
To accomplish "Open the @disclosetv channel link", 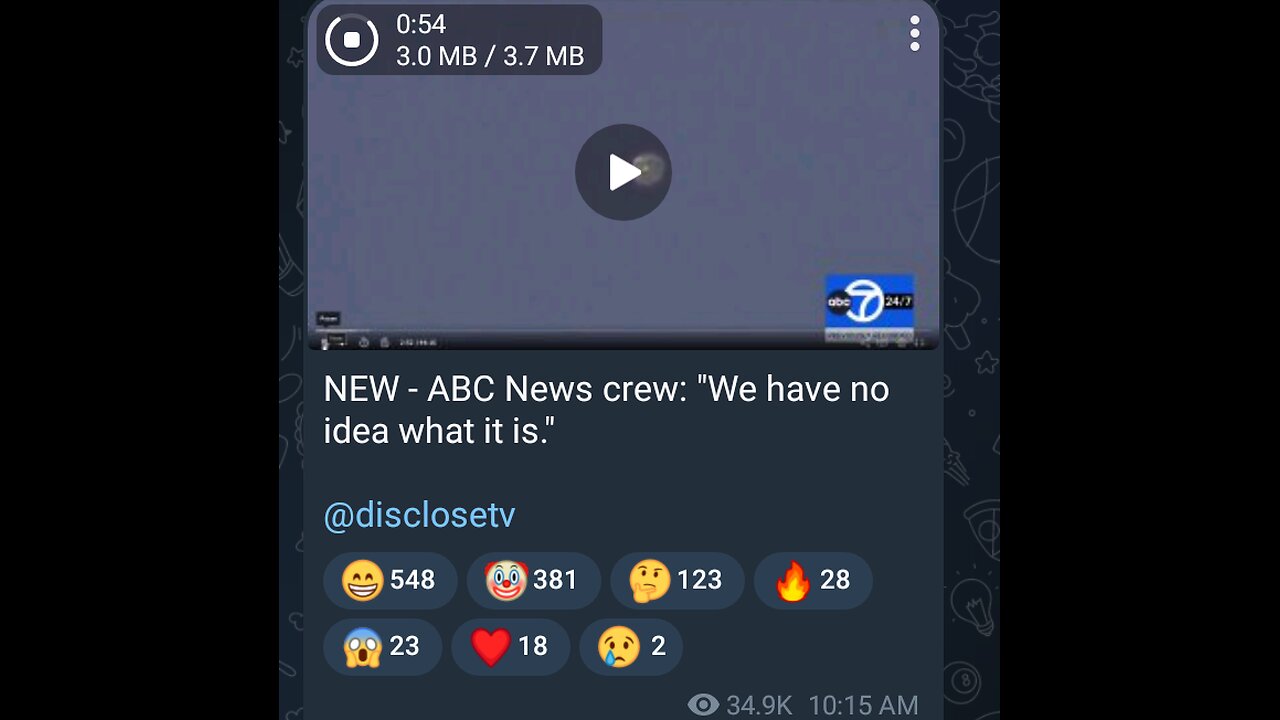I will [419, 515].
